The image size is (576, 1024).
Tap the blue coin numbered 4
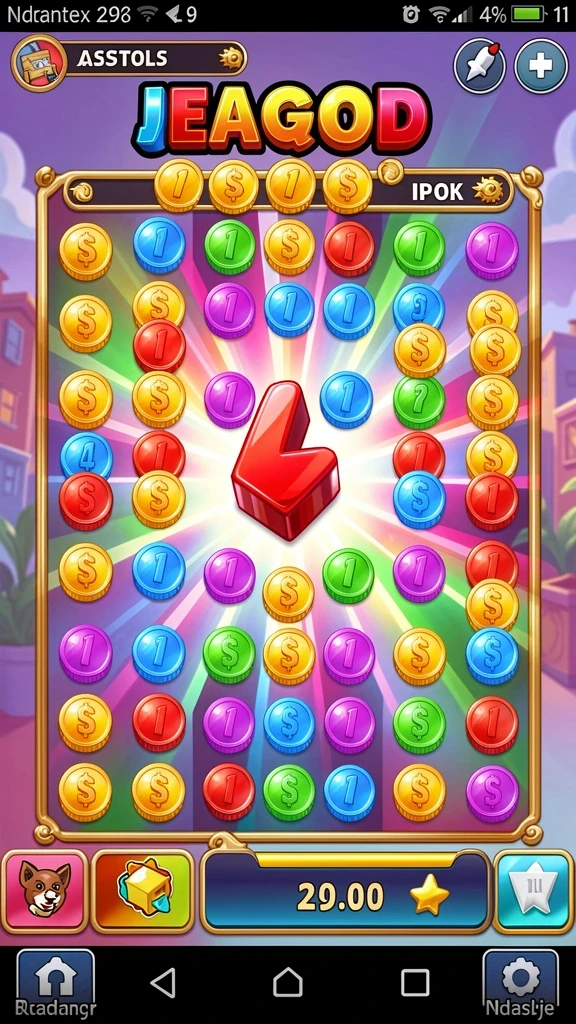tap(86, 455)
